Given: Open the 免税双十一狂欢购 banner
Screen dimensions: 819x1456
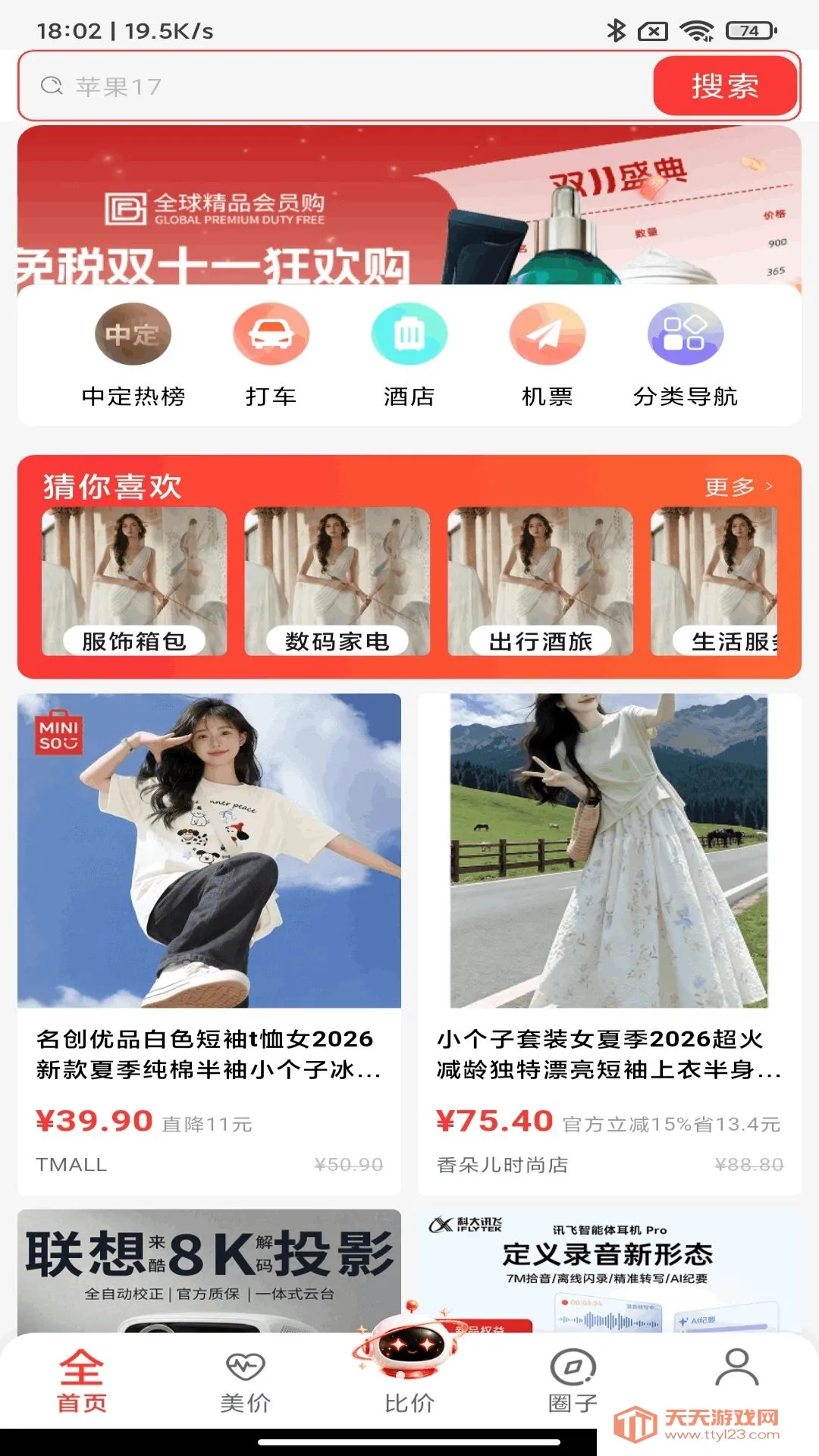Looking at the screenshot, I should click(409, 206).
